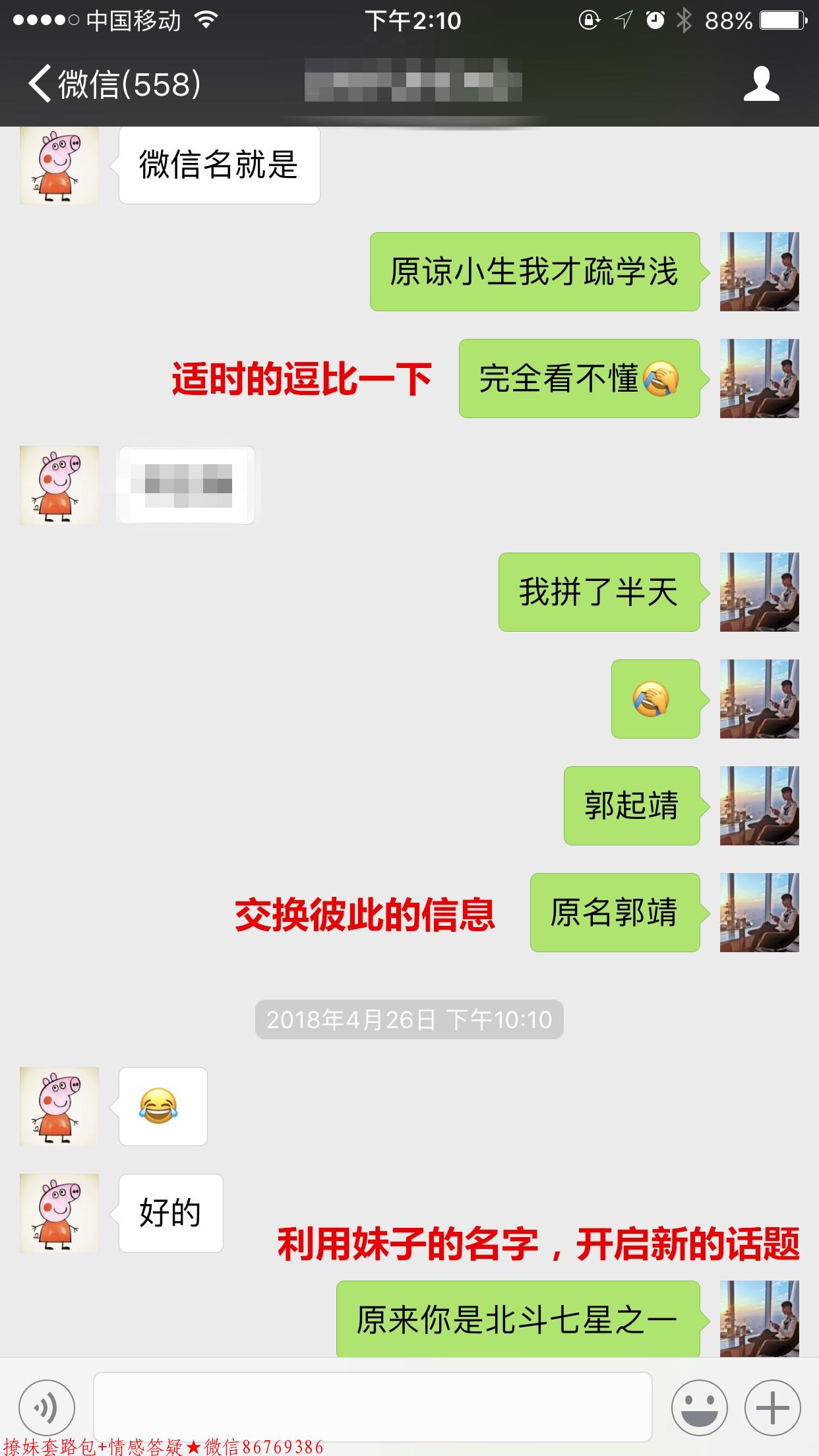Tap the Peppa Pig profile avatar

[x=58, y=165]
